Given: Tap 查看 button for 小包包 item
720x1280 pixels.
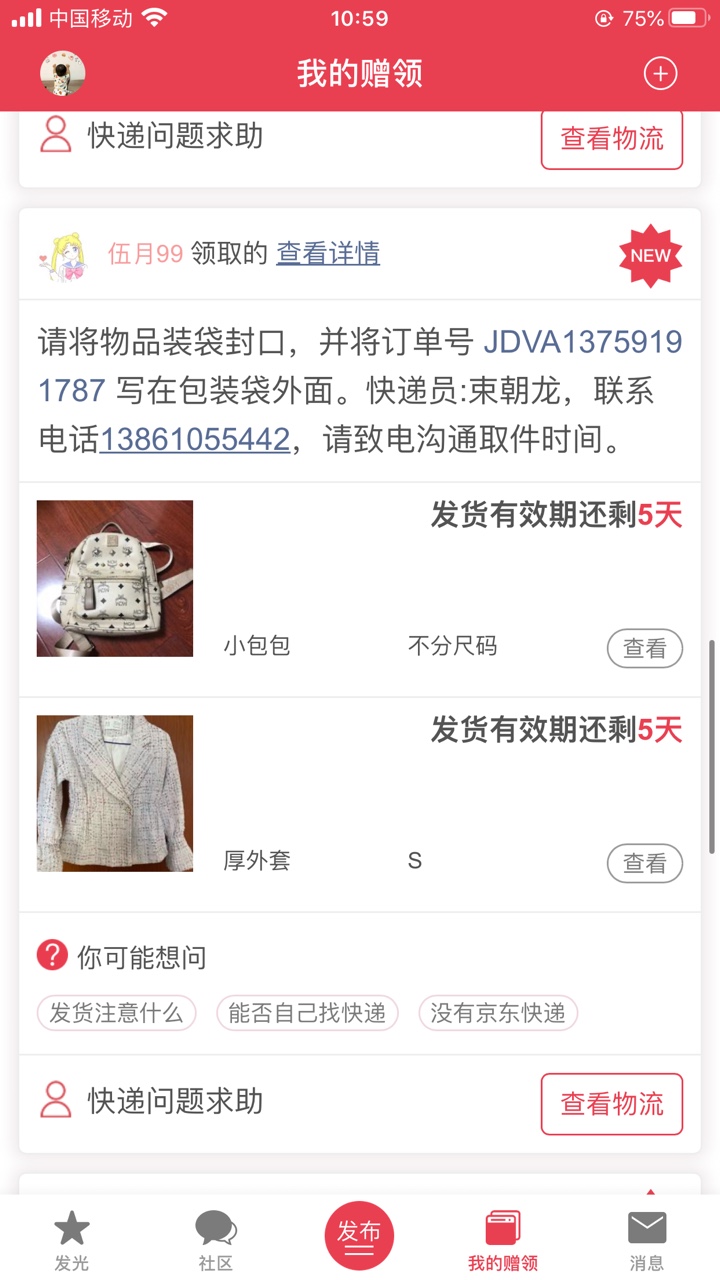Looking at the screenshot, I should (x=644, y=649).
